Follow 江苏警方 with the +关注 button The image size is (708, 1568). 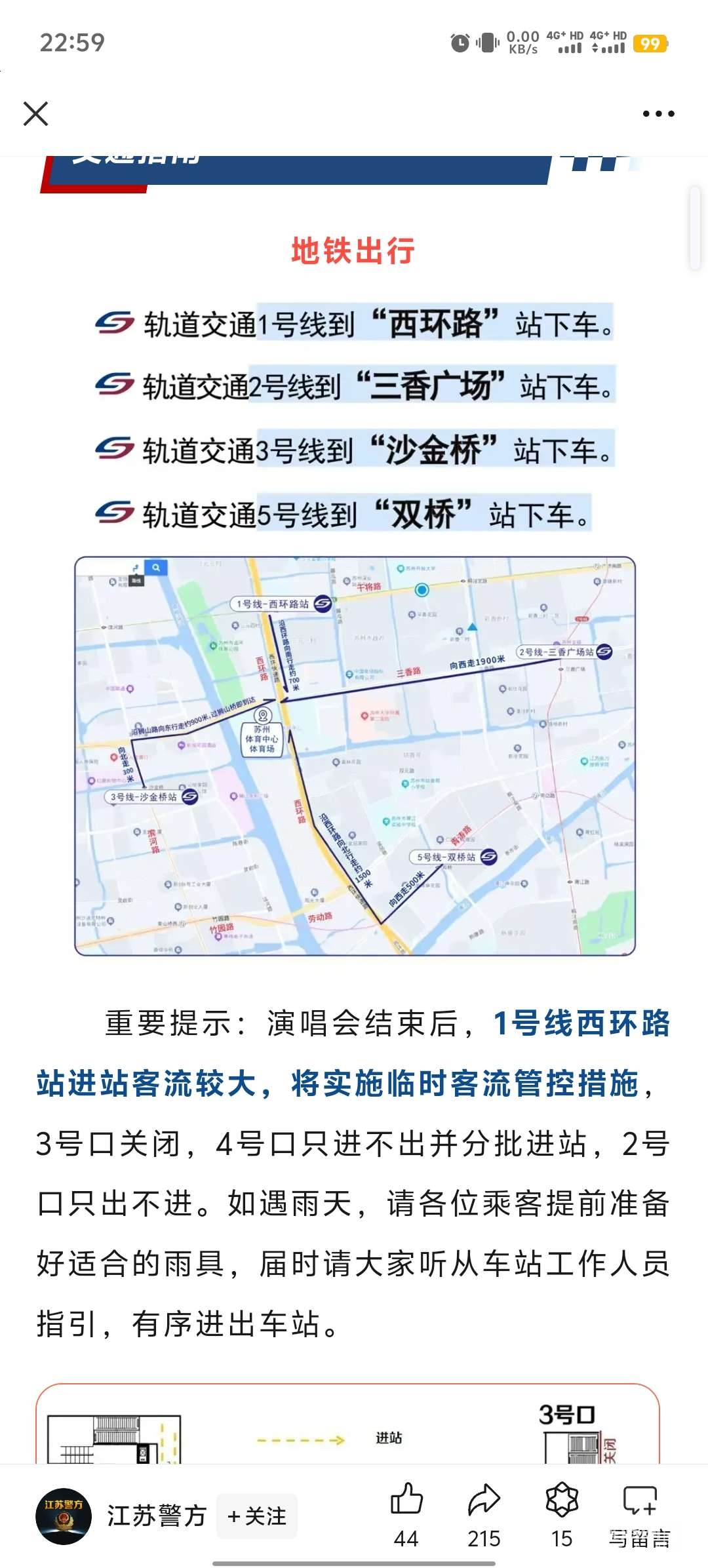[257, 1516]
